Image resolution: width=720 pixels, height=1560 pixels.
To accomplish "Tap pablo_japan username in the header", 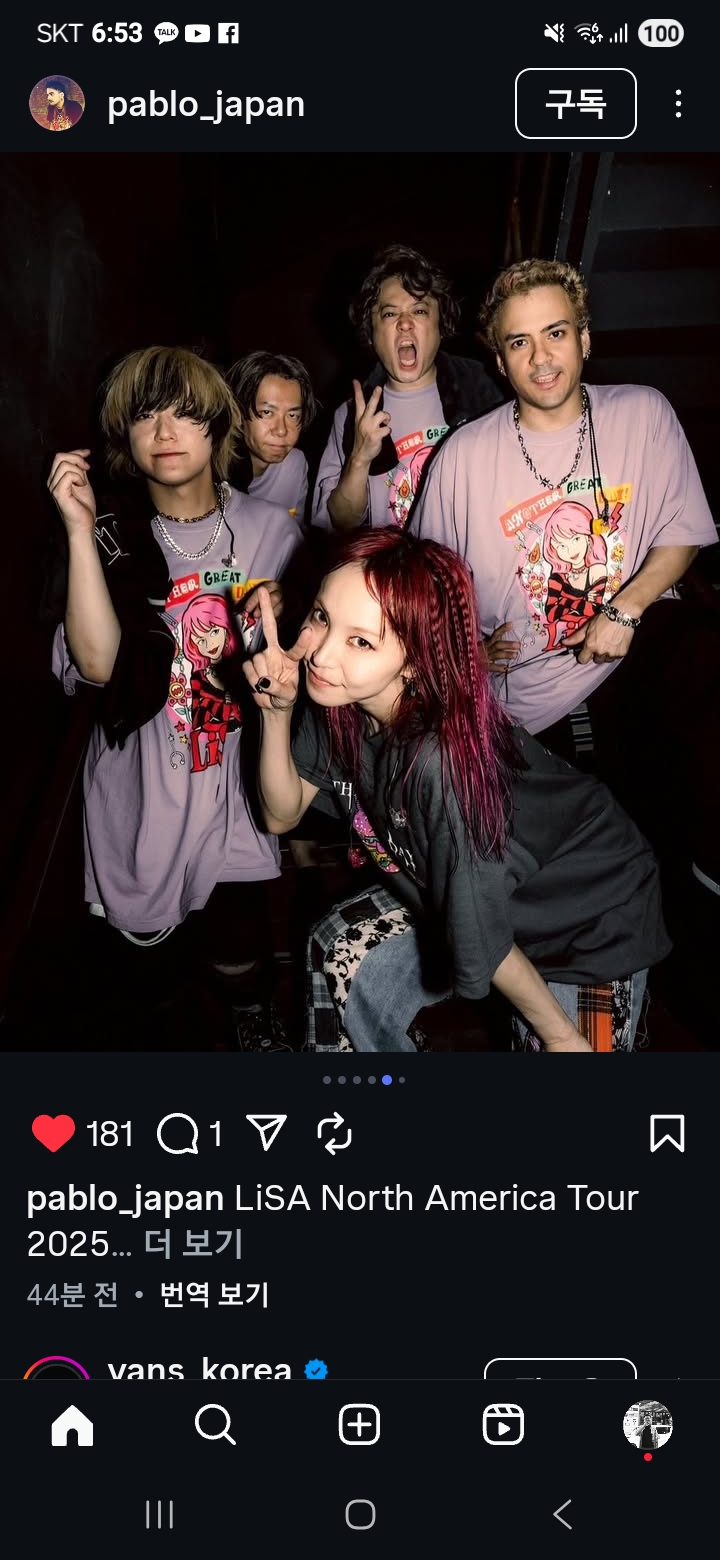I will 206,104.
